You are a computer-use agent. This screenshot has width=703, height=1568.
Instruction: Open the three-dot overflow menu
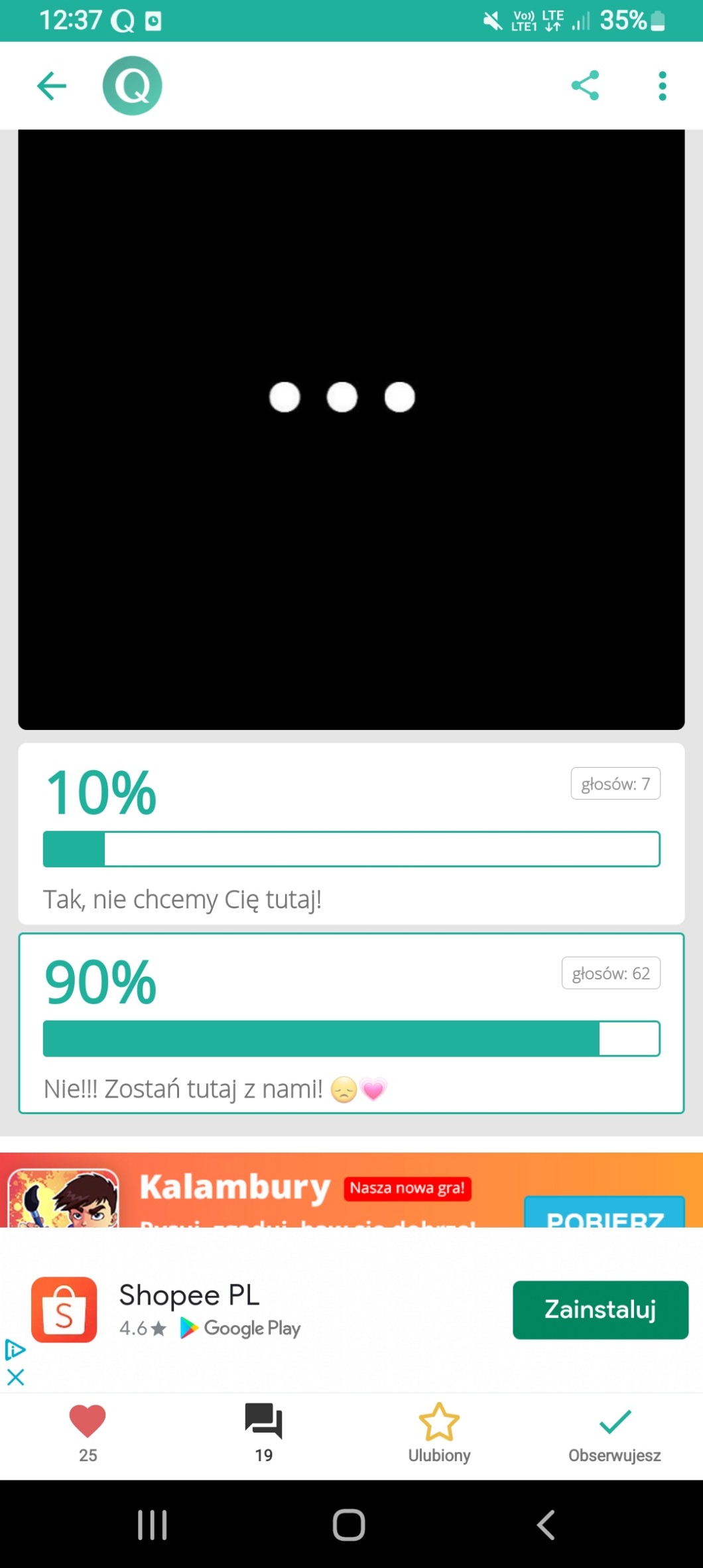[x=662, y=86]
